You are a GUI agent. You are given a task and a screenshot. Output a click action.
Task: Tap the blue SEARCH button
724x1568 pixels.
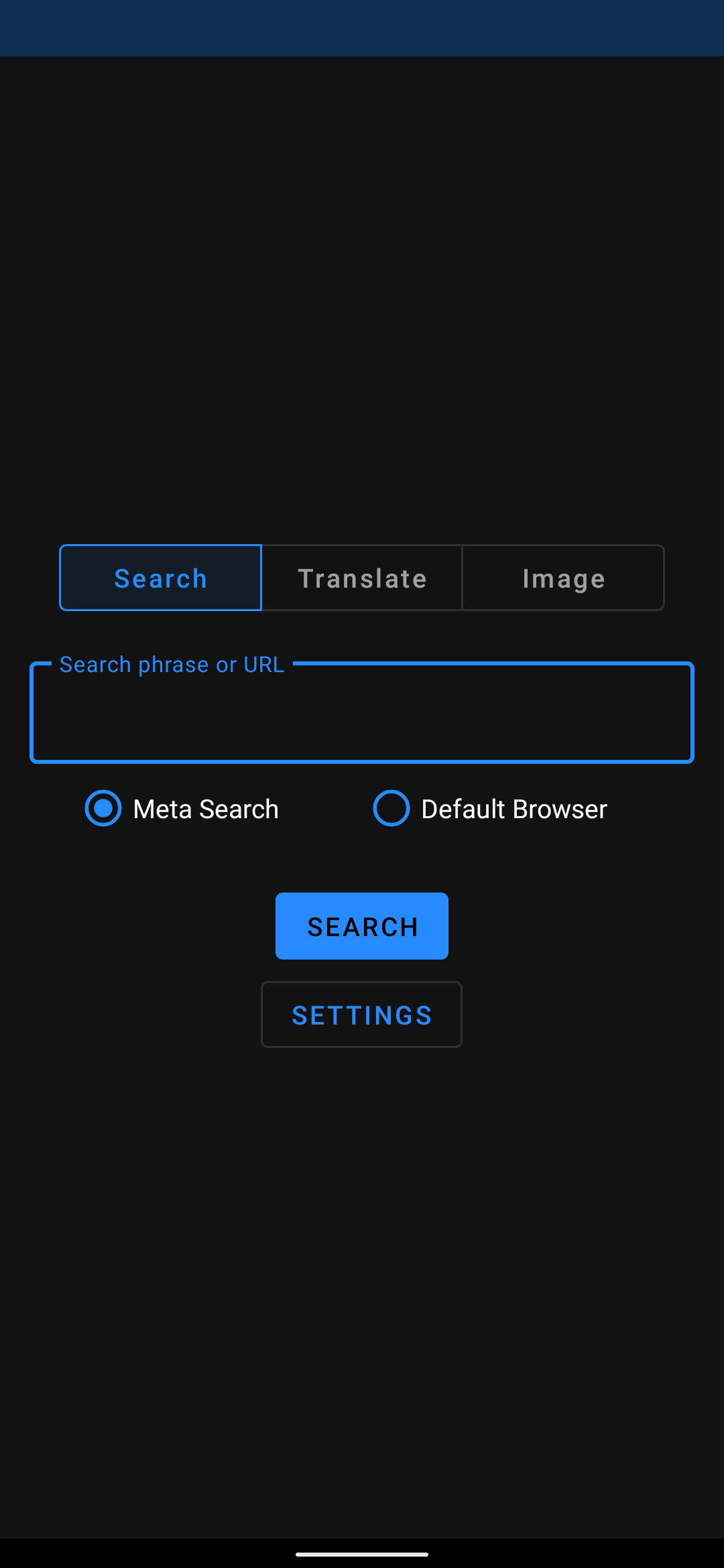(x=362, y=926)
